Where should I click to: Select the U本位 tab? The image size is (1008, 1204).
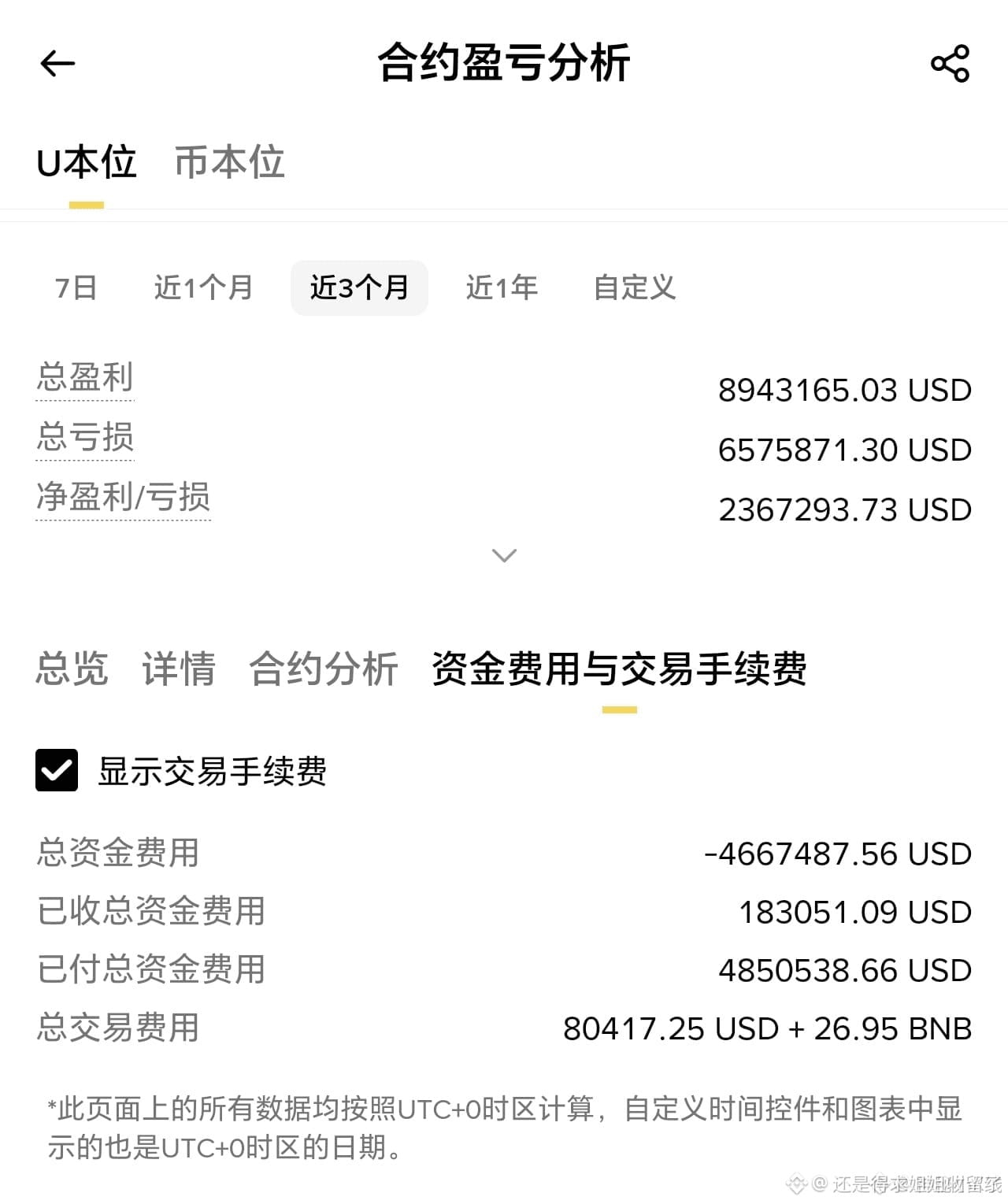click(x=87, y=162)
